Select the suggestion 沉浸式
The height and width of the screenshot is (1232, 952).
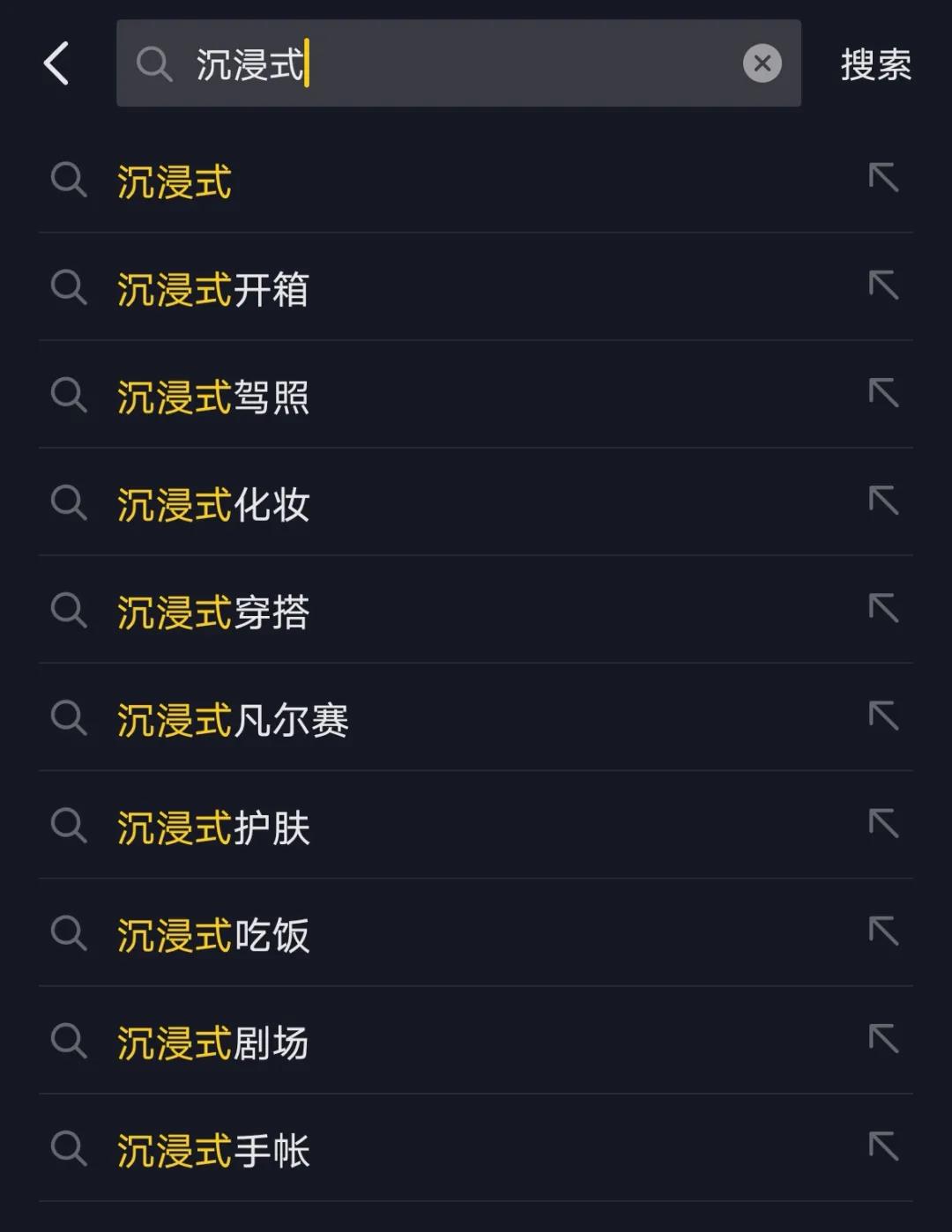pos(175,182)
